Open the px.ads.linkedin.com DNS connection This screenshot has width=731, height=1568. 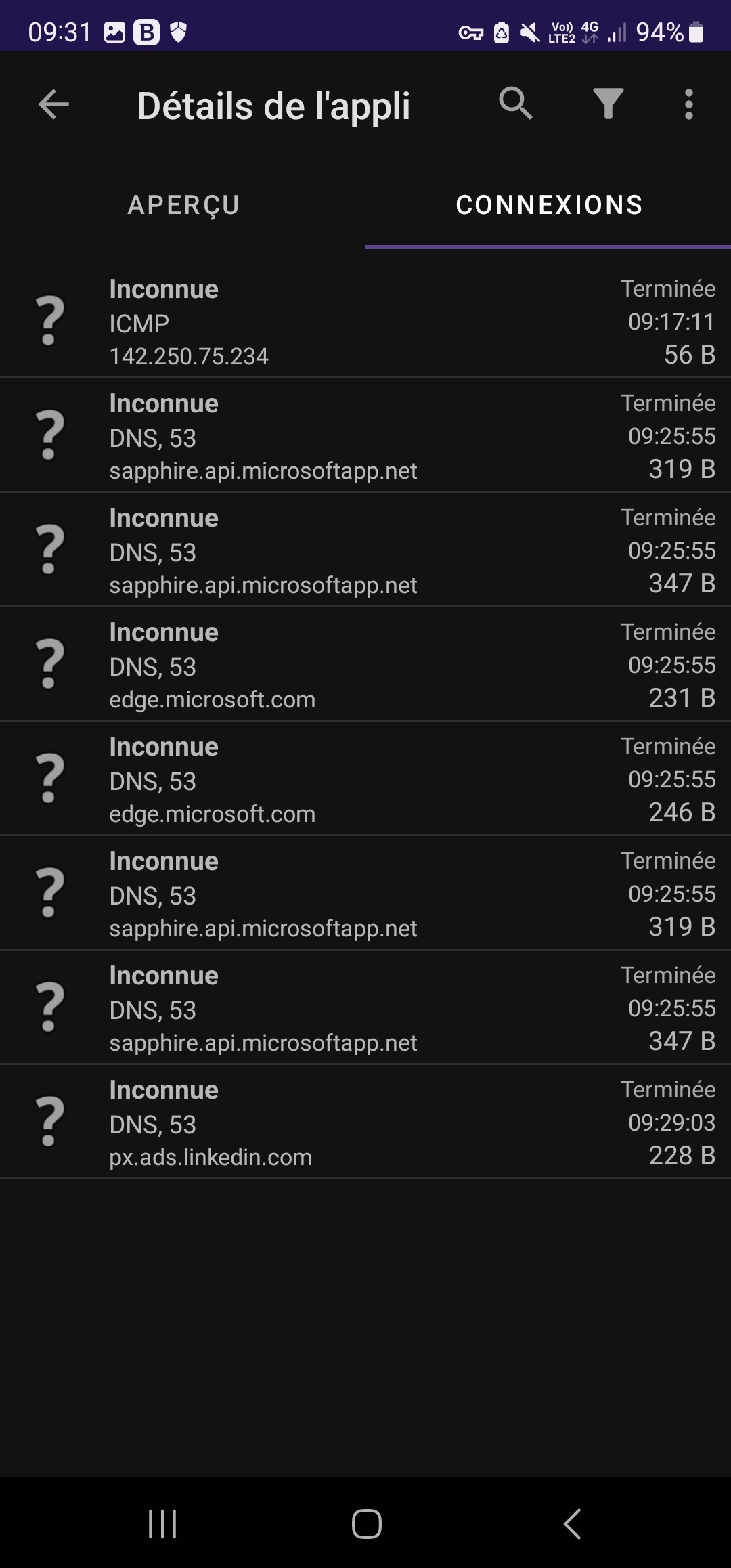[365, 1123]
